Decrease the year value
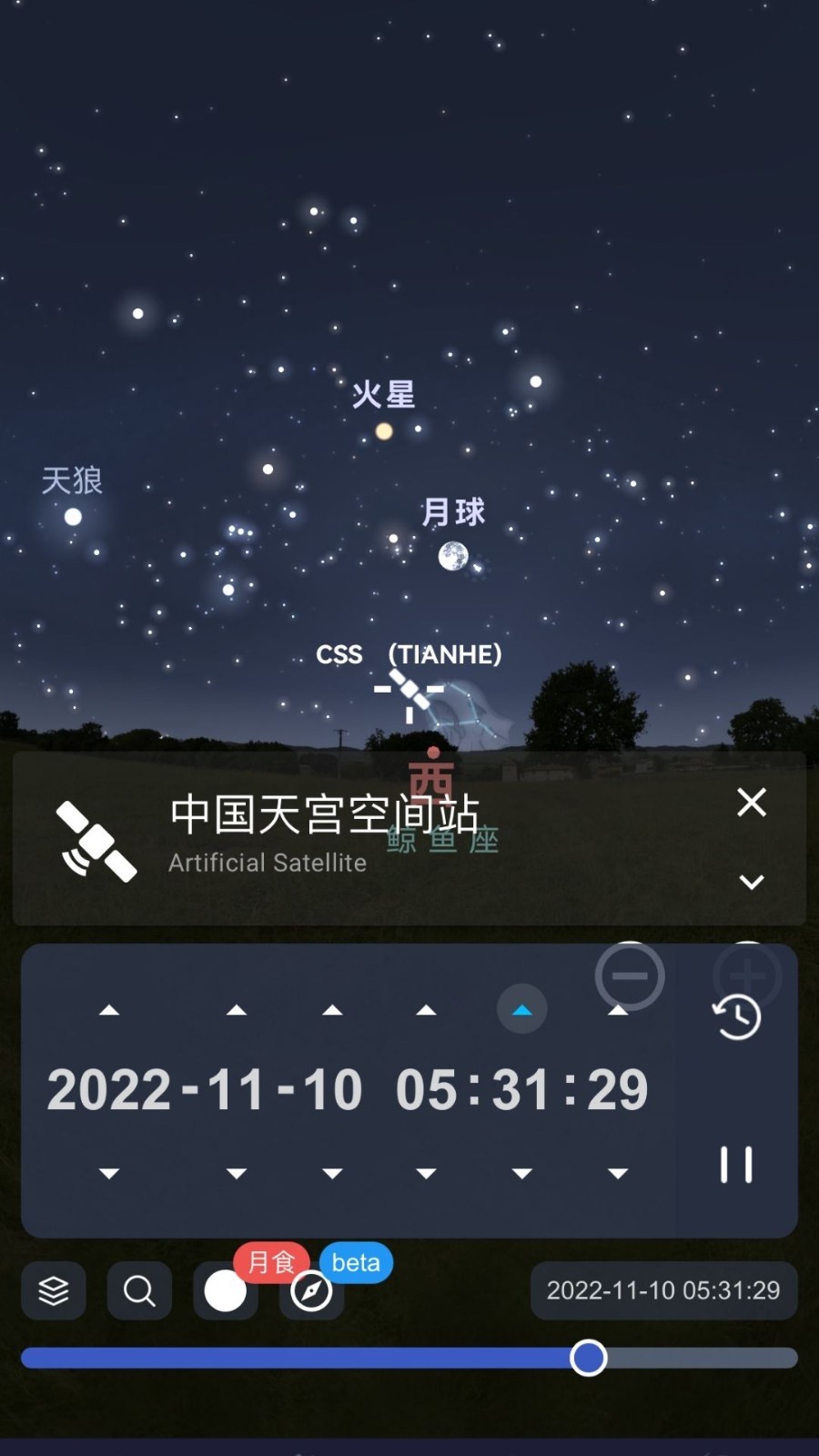 pyautogui.click(x=109, y=1173)
